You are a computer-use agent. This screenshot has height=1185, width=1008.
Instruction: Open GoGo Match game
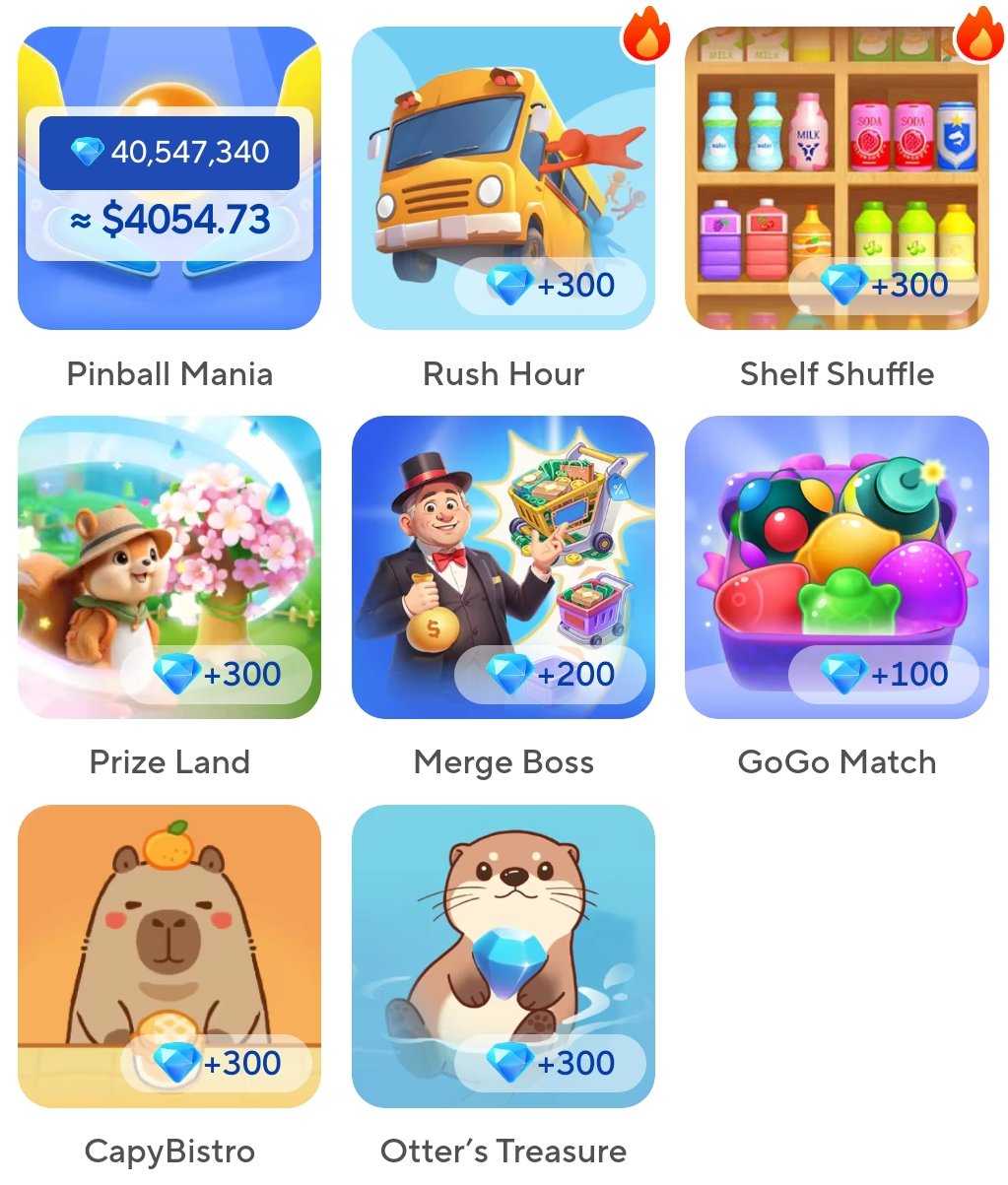coord(837,566)
